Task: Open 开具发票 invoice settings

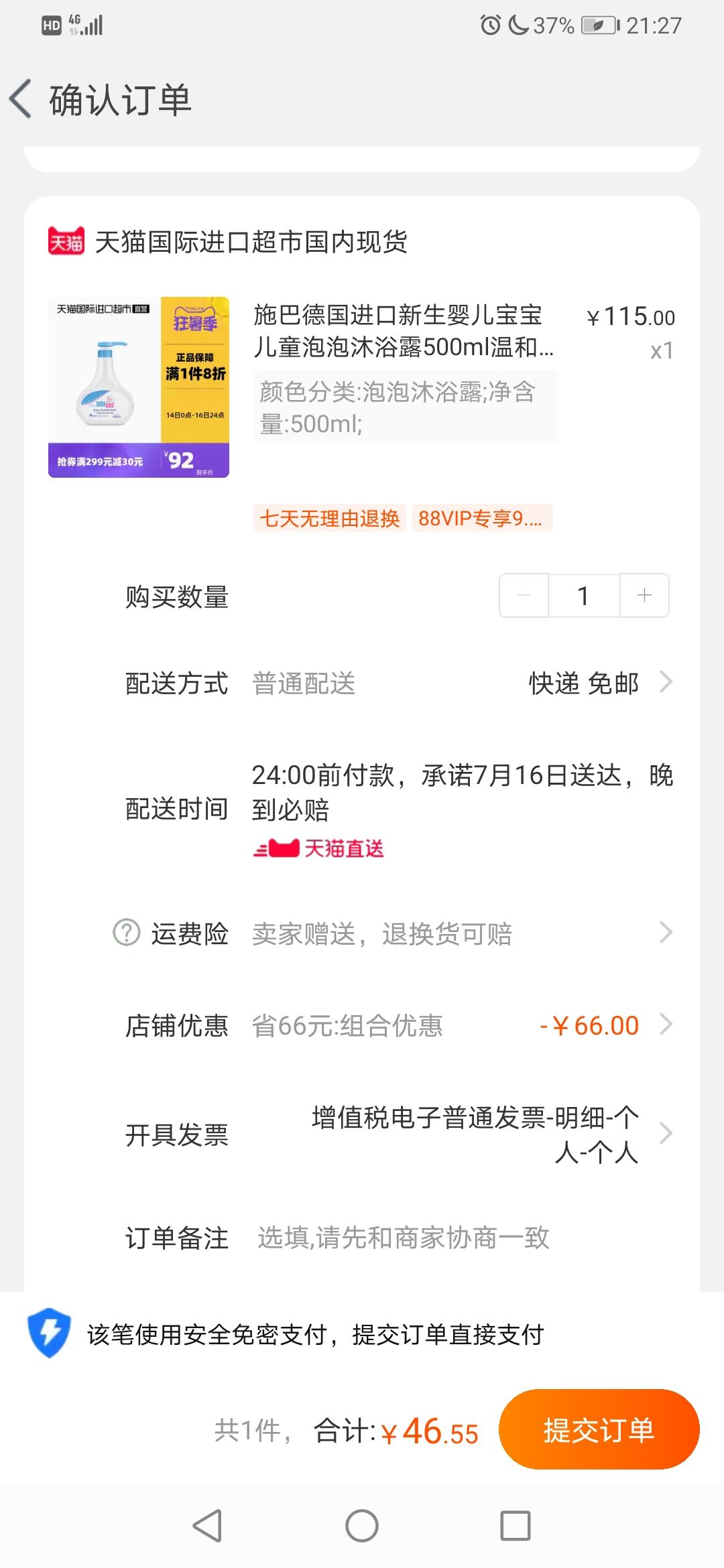Action: [x=398, y=1134]
